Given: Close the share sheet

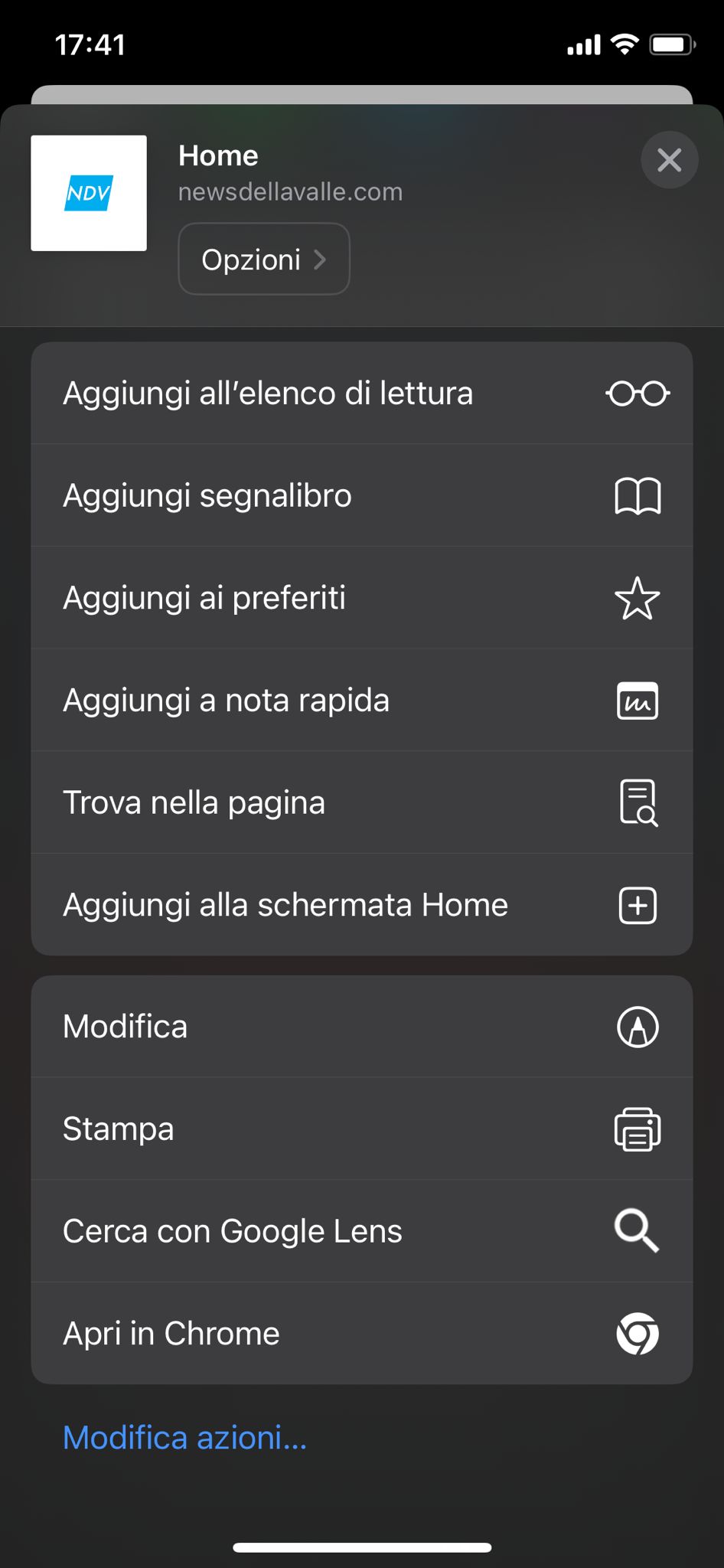Looking at the screenshot, I should coord(669,160).
